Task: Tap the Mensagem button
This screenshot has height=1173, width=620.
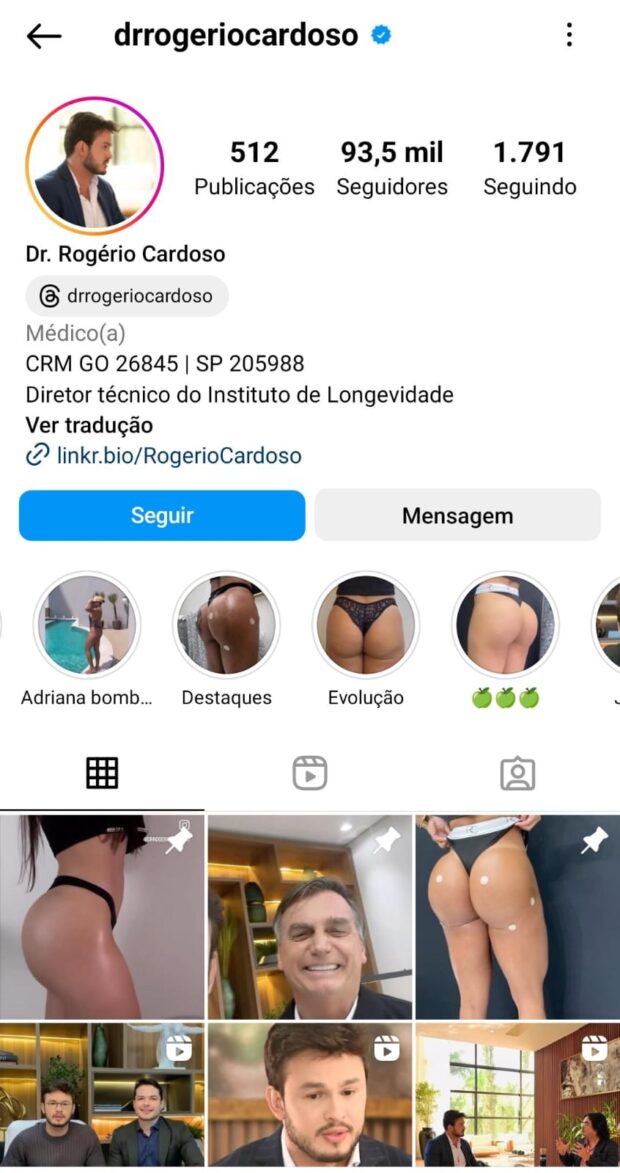Action: (457, 516)
